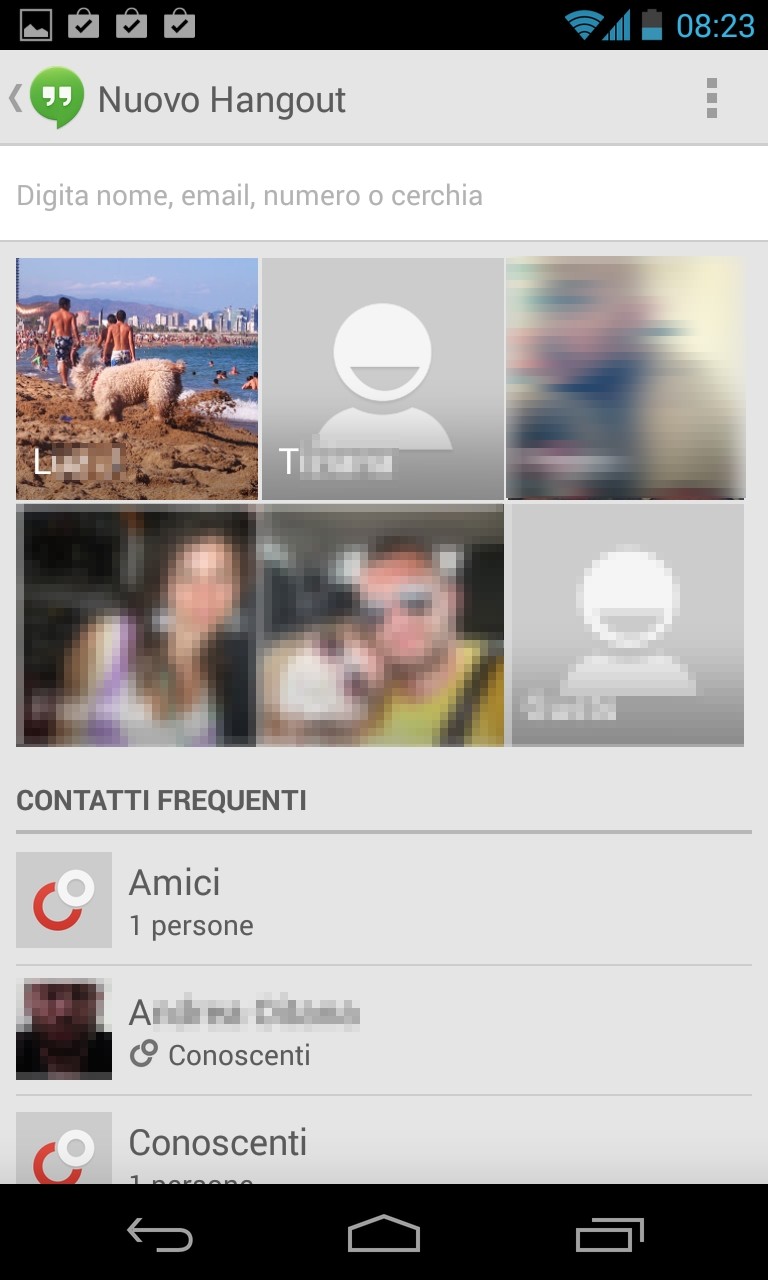Screen dimensions: 768x1280
Task: Open the Conoscenti circle row
Action: point(384,1148)
